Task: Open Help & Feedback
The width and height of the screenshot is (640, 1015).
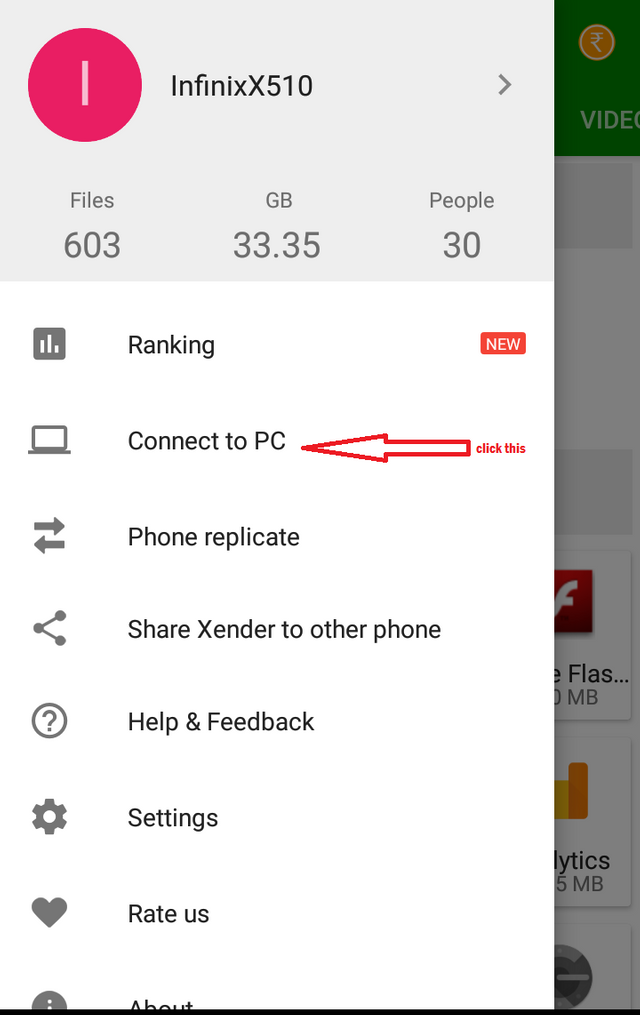Action: click(220, 722)
